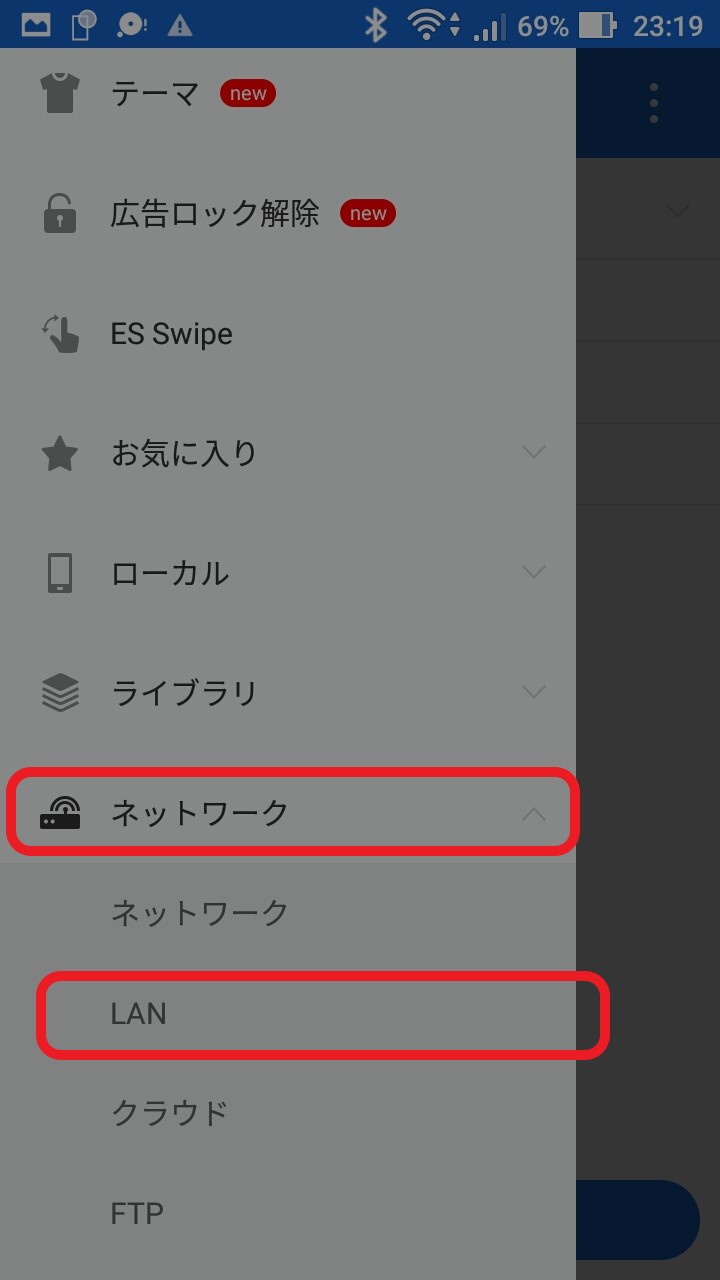Open the three-dot overflow menu
The height and width of the screenshot is (1280, 720).
point(653,103)
